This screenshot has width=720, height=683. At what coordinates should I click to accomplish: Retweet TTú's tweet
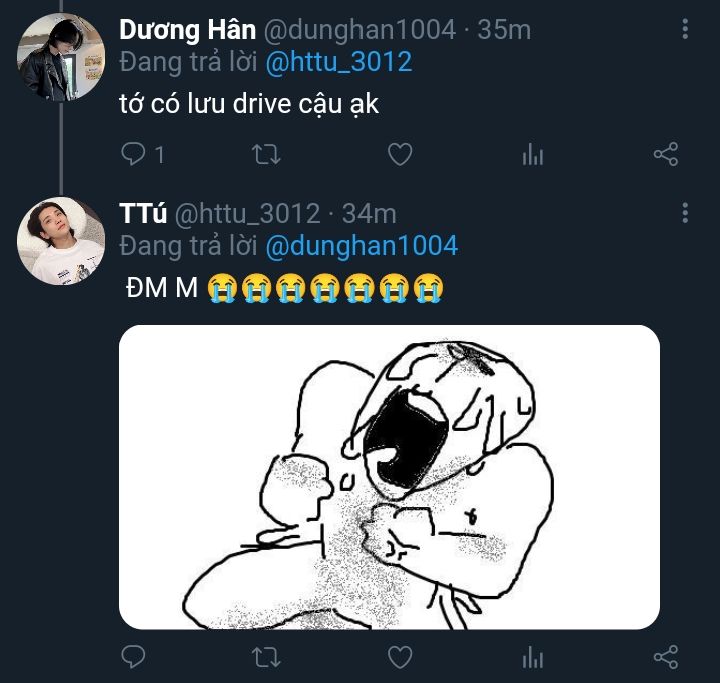[266, 657]
